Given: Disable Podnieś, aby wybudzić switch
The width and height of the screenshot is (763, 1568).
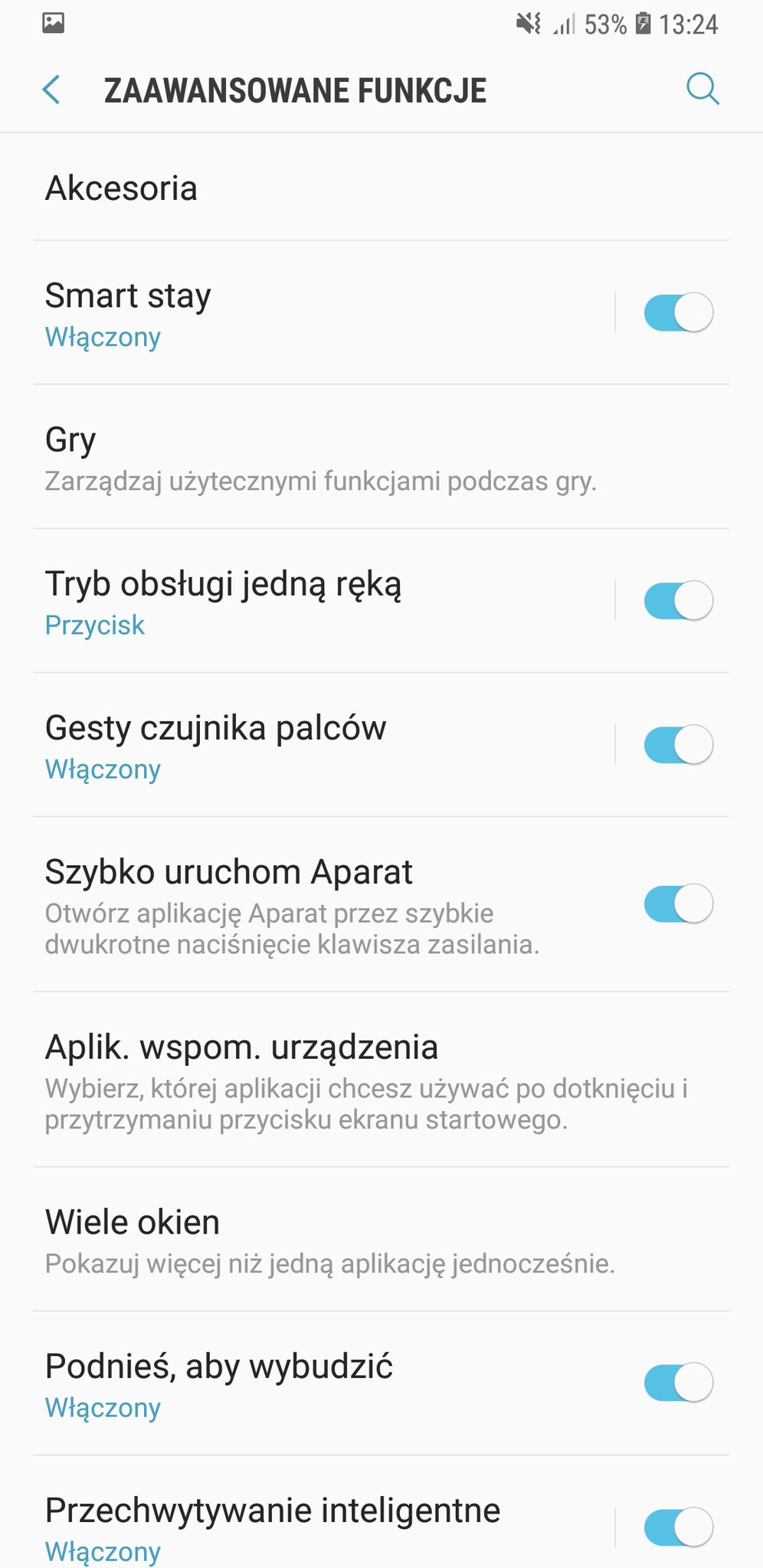Looking at the screenshot, I should [678, 1383].
